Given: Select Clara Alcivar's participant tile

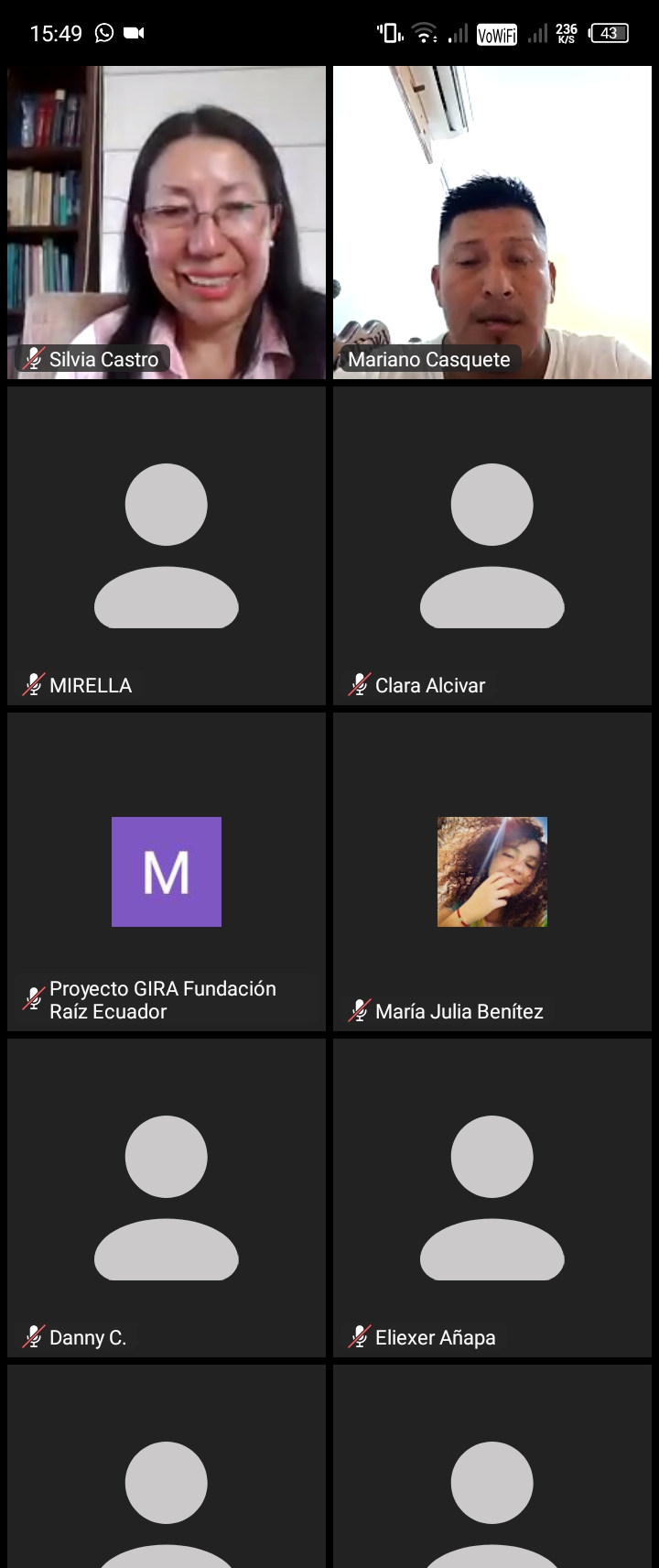Looking at the screenshot, I should click(x=492, y=546).
